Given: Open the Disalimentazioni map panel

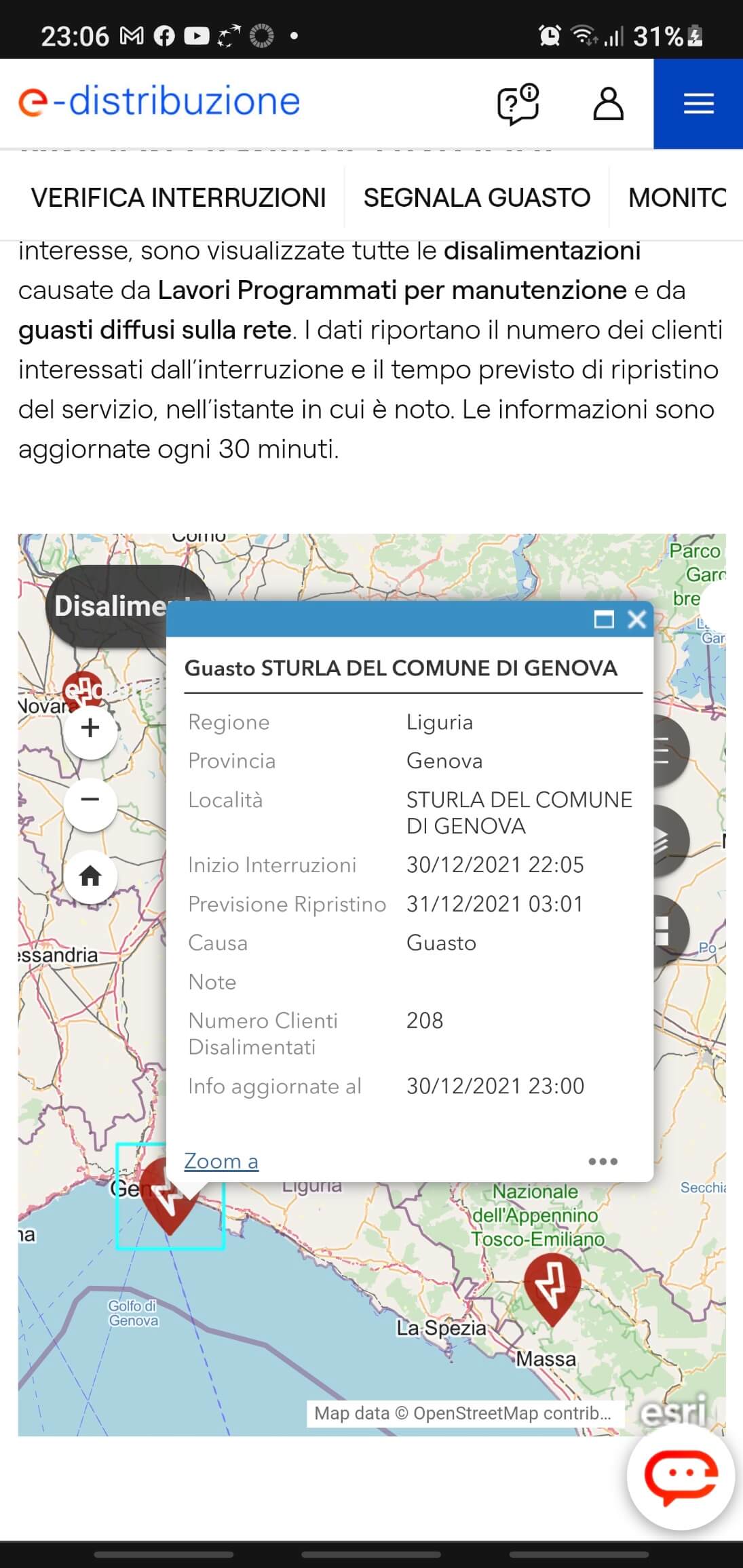Looking at the screenshot, I should click(x=109, y=606).
